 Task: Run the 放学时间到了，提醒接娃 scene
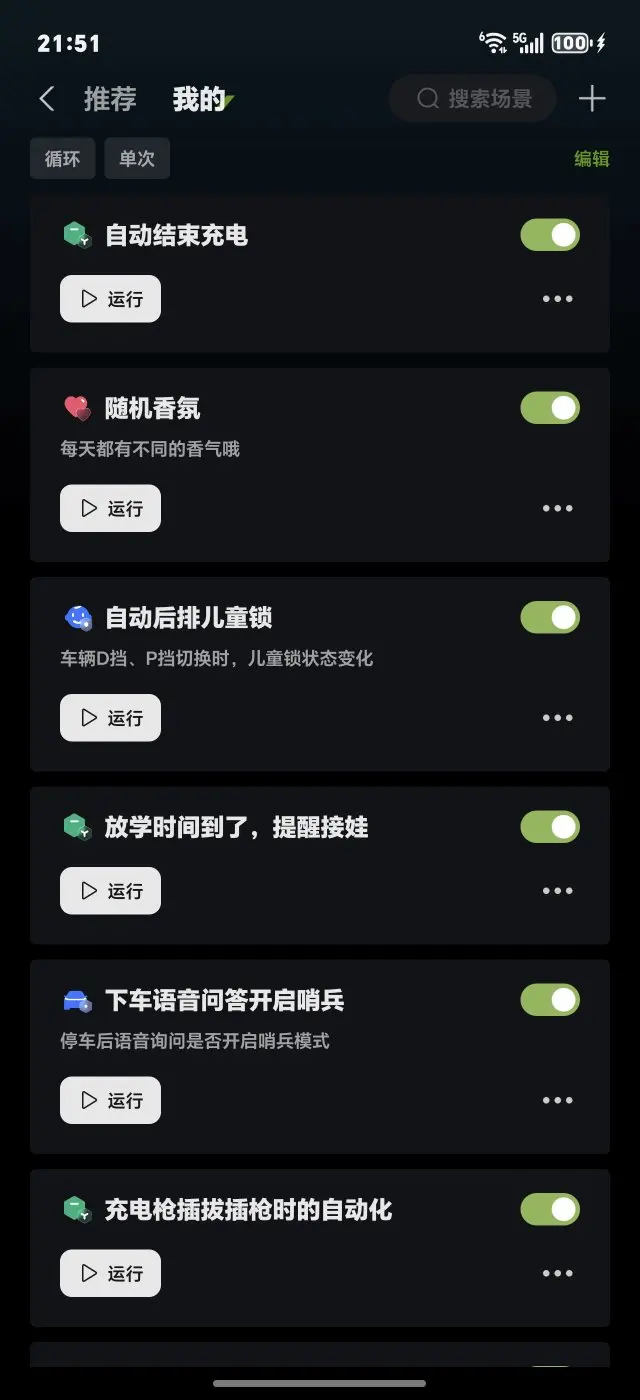pyautogui.click(x=110, y=890)
